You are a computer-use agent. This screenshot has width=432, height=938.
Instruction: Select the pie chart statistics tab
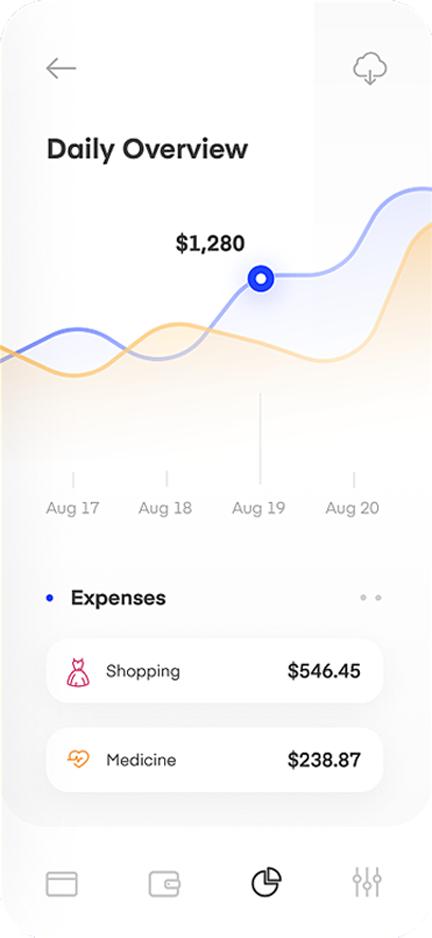pos(266,882)
